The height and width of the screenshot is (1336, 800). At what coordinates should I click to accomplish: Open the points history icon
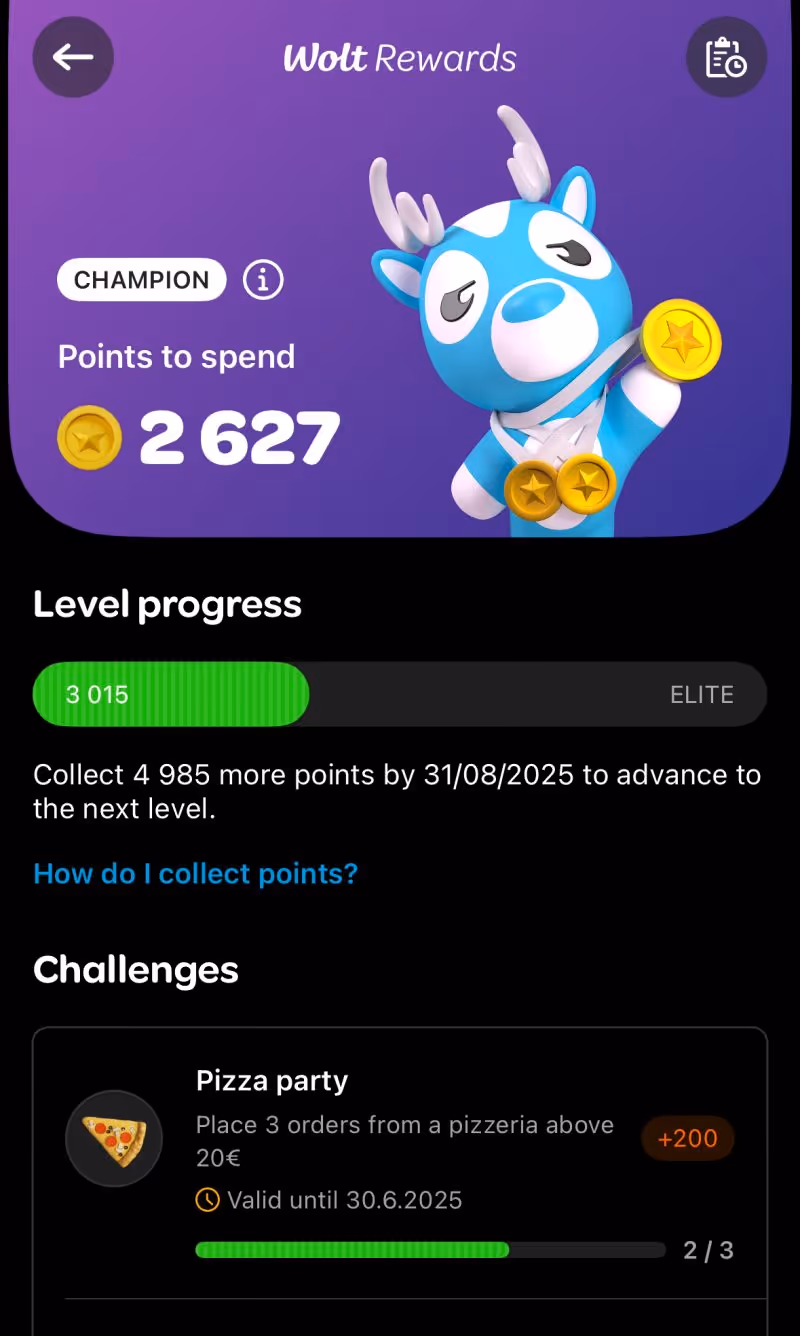tap(726, 57)
